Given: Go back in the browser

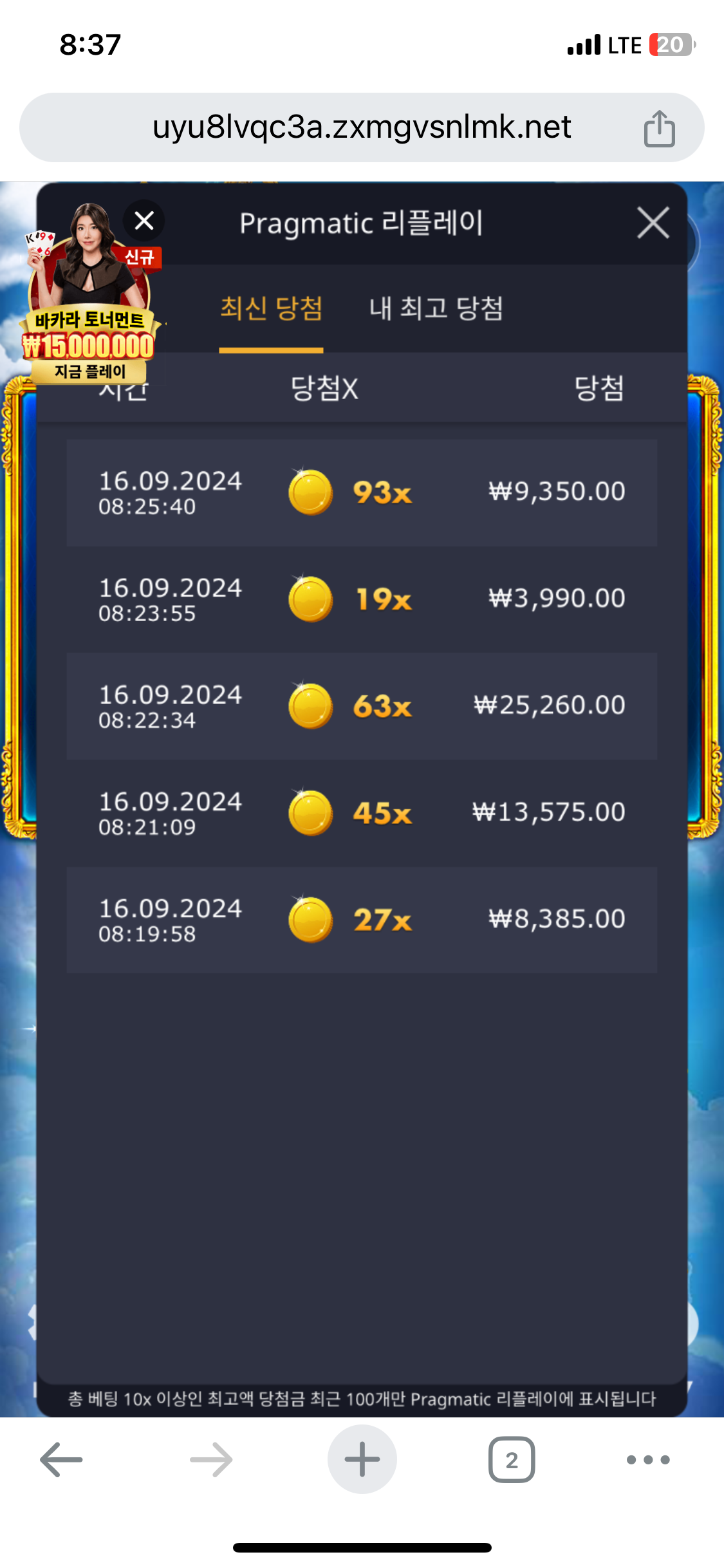Looking at the screenshot, I should coord(61,1460).
